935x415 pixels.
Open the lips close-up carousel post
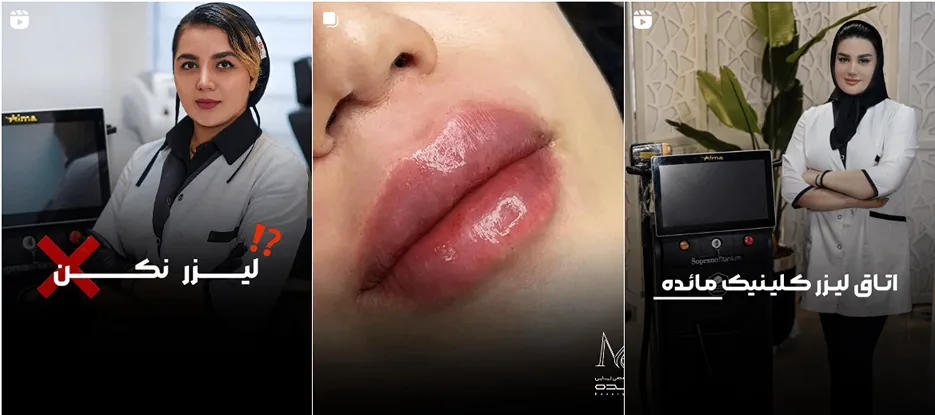[467, 207]
